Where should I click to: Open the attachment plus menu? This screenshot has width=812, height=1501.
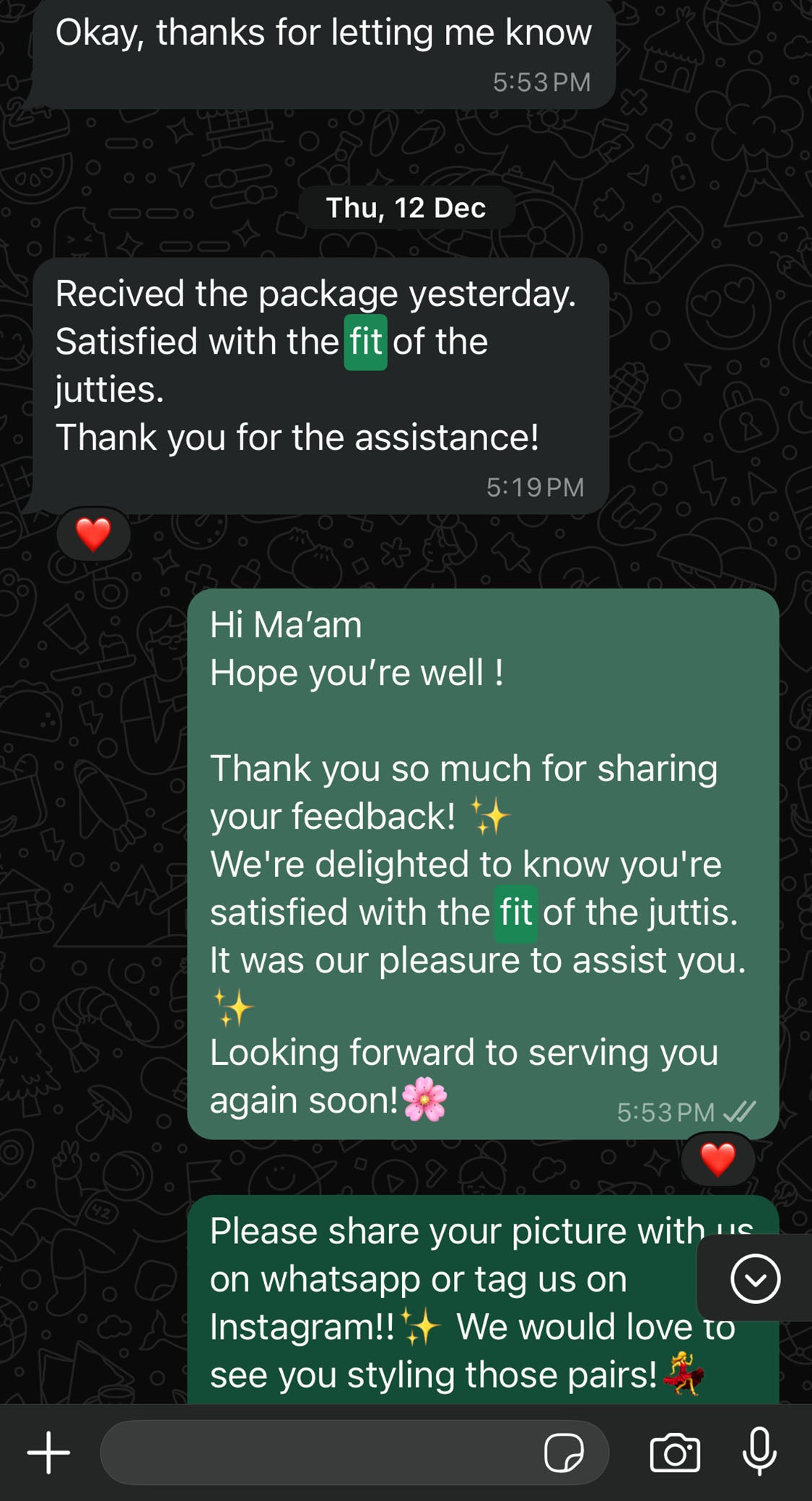(x=48, y=1452)
